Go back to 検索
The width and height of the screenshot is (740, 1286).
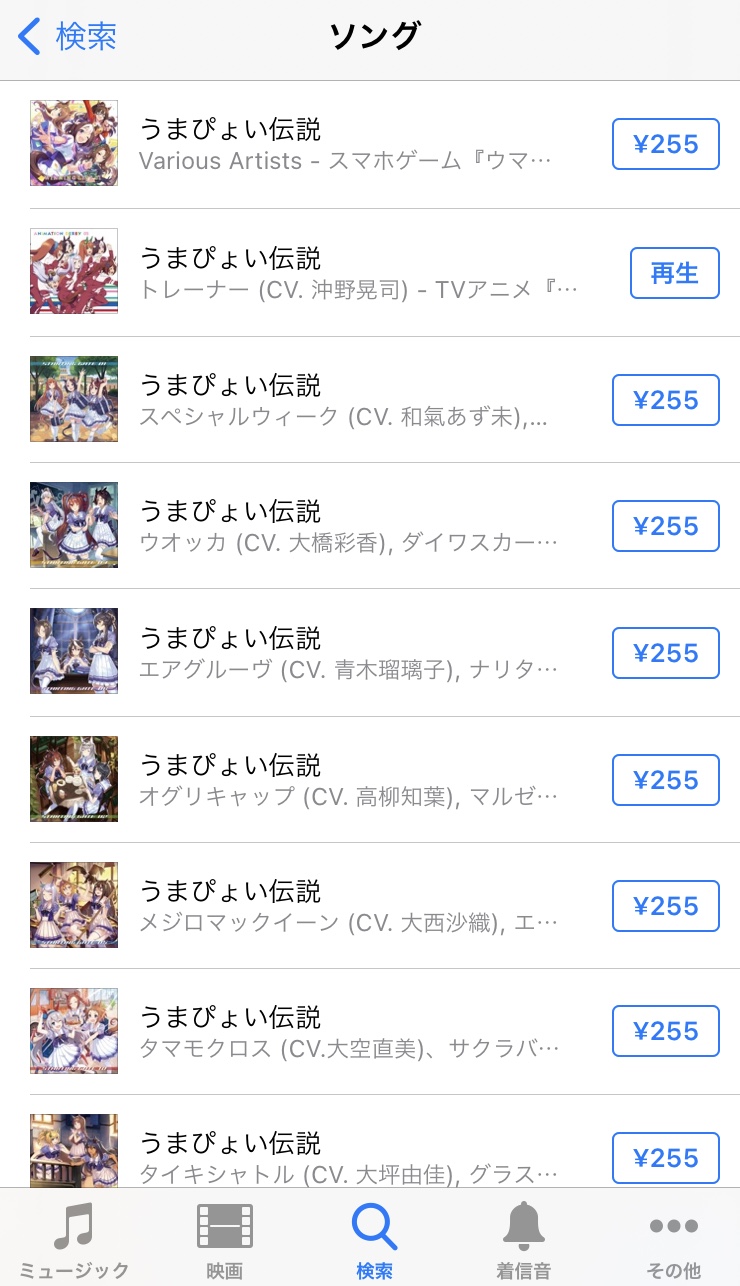point(68,37)
